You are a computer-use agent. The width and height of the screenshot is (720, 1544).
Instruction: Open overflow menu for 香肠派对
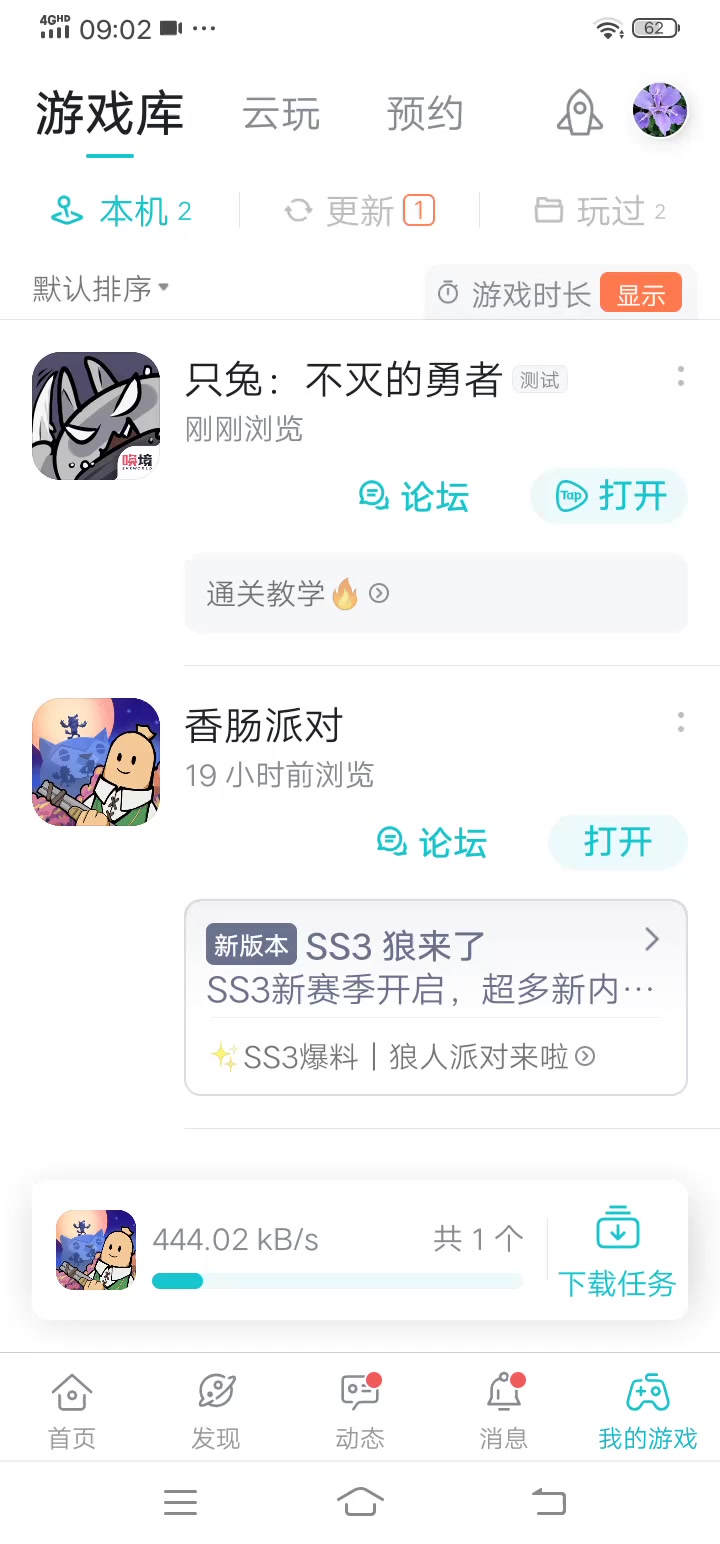pos(681,722)
